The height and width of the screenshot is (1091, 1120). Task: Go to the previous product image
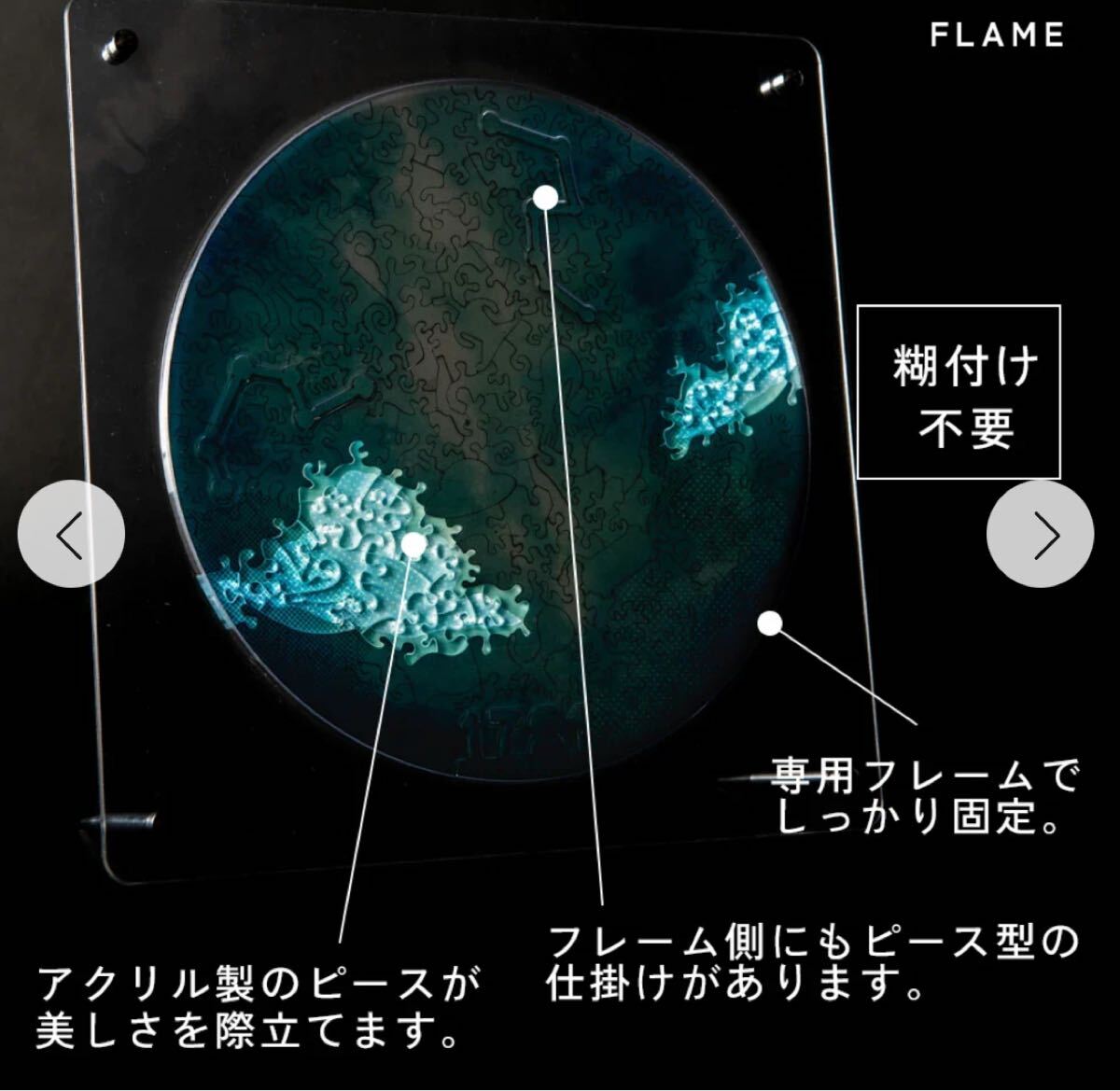coord(71,534)
